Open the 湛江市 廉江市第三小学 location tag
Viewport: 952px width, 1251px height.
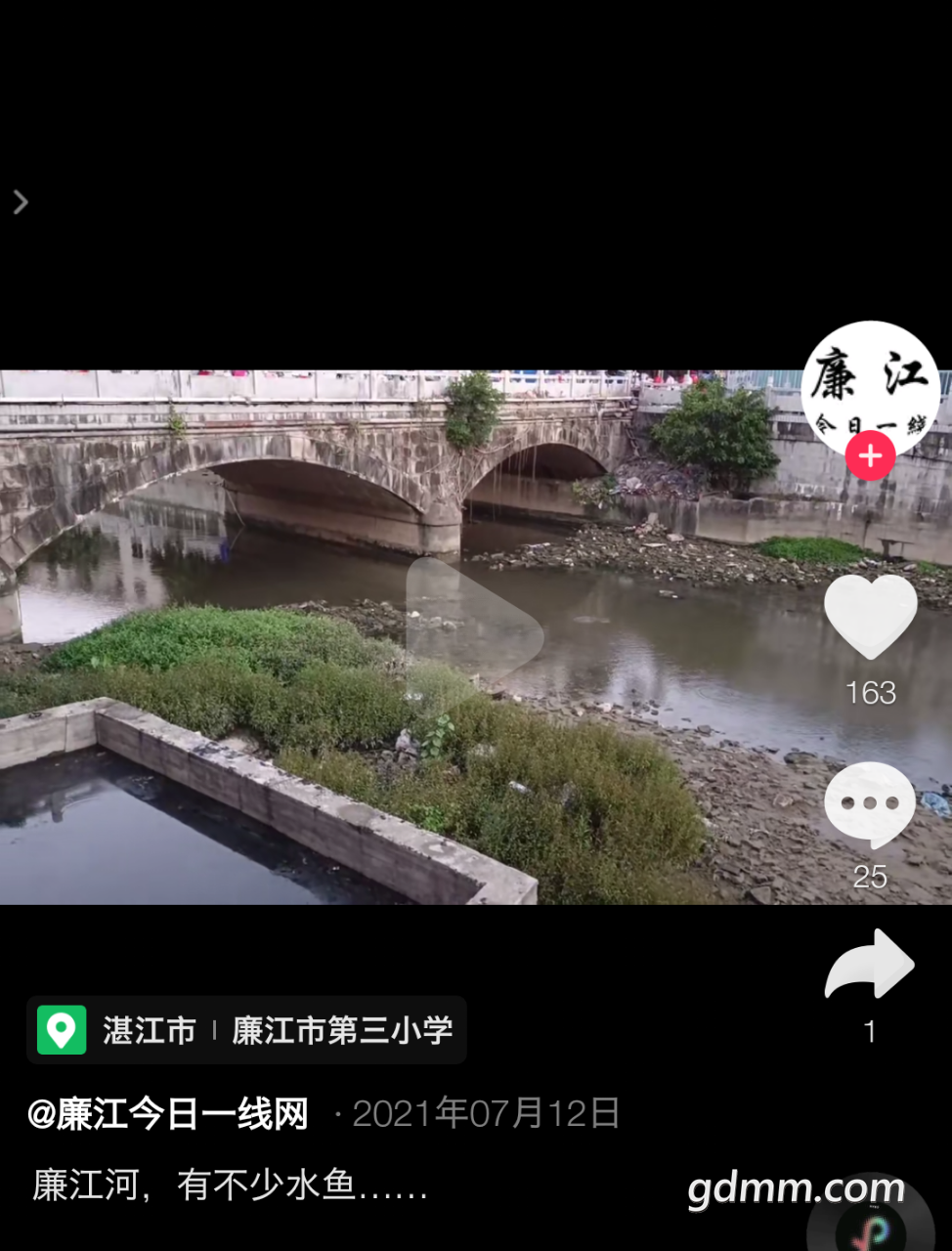tap(246, 1030)
